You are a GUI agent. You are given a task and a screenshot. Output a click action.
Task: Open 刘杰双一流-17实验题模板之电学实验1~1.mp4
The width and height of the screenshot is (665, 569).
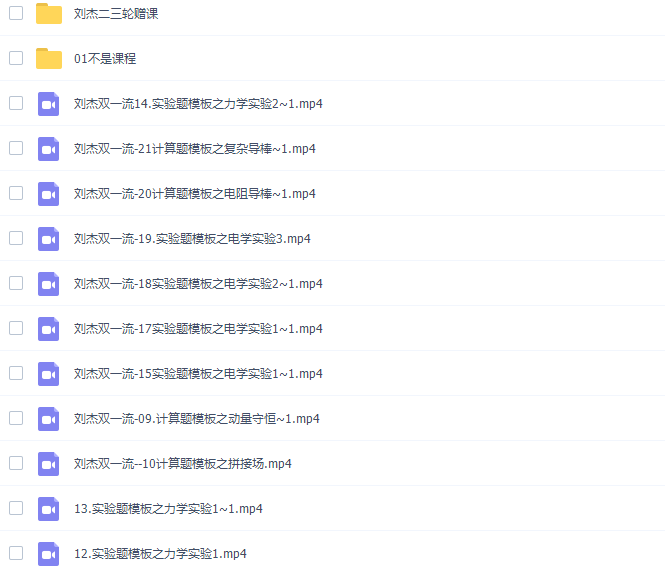(198, 329)
